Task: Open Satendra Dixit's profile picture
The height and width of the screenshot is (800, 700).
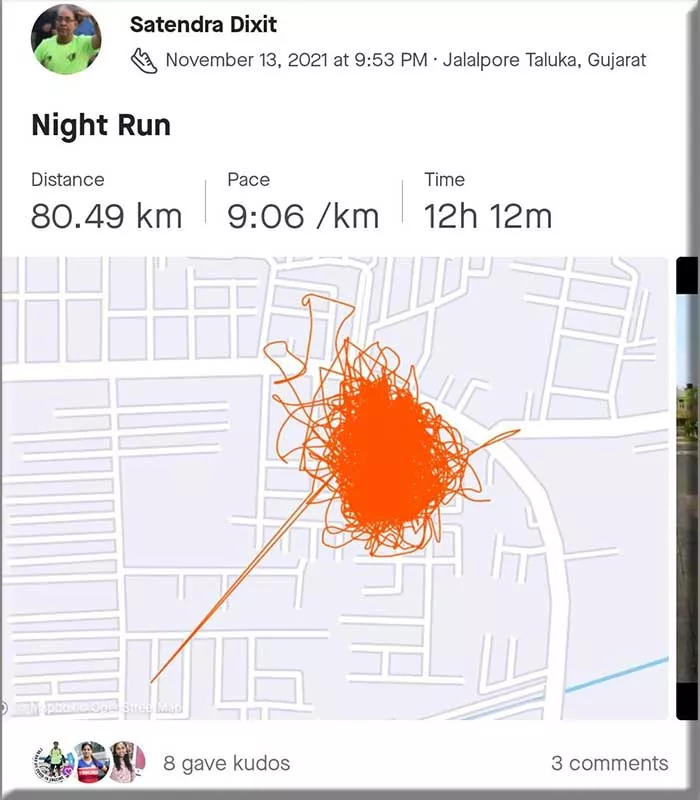Action: (66, 40)
